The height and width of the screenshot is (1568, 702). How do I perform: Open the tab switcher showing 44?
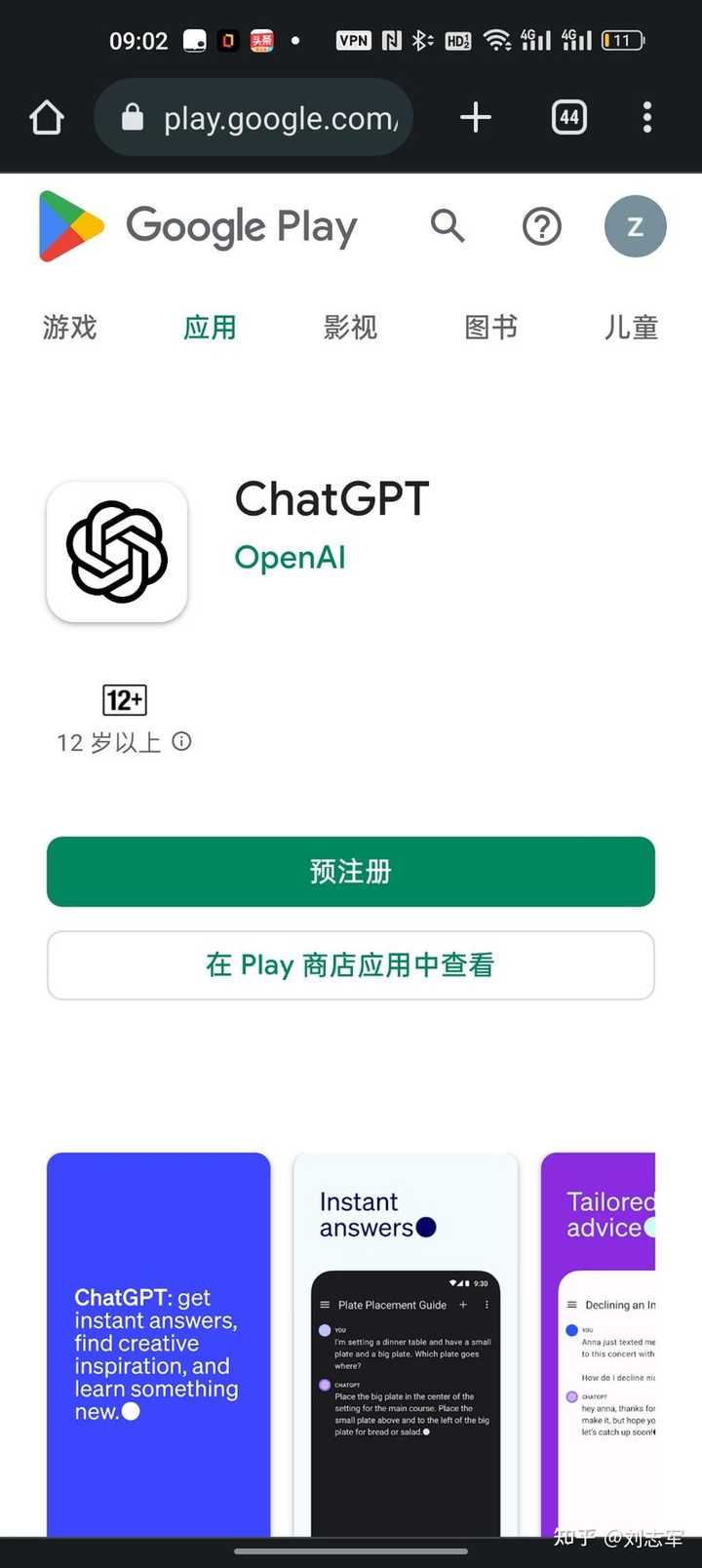pyautogui.click(x=569, y=118)
